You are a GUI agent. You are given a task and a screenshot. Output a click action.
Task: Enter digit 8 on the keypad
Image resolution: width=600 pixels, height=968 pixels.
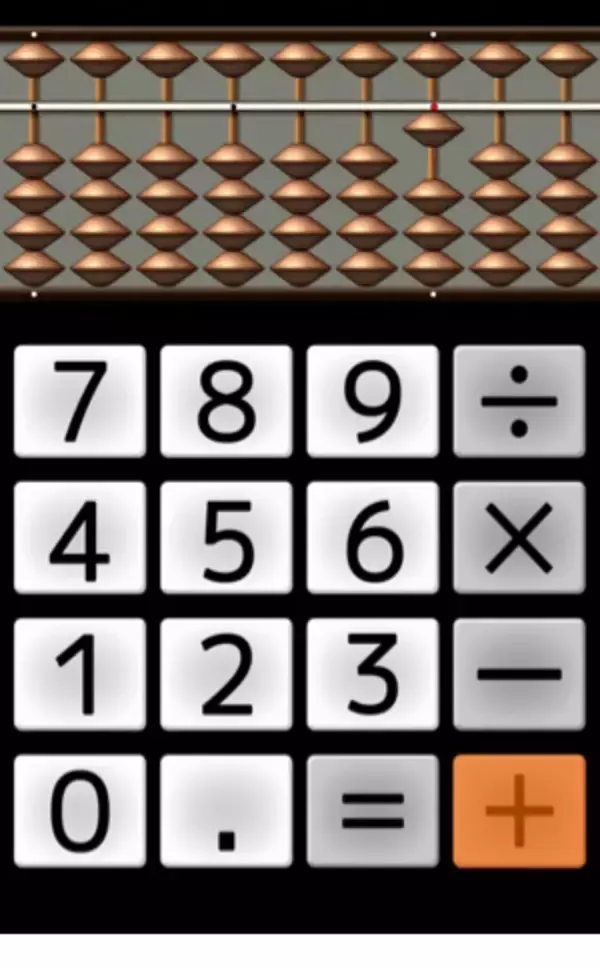pyautogui.click(x=226, y=402)
